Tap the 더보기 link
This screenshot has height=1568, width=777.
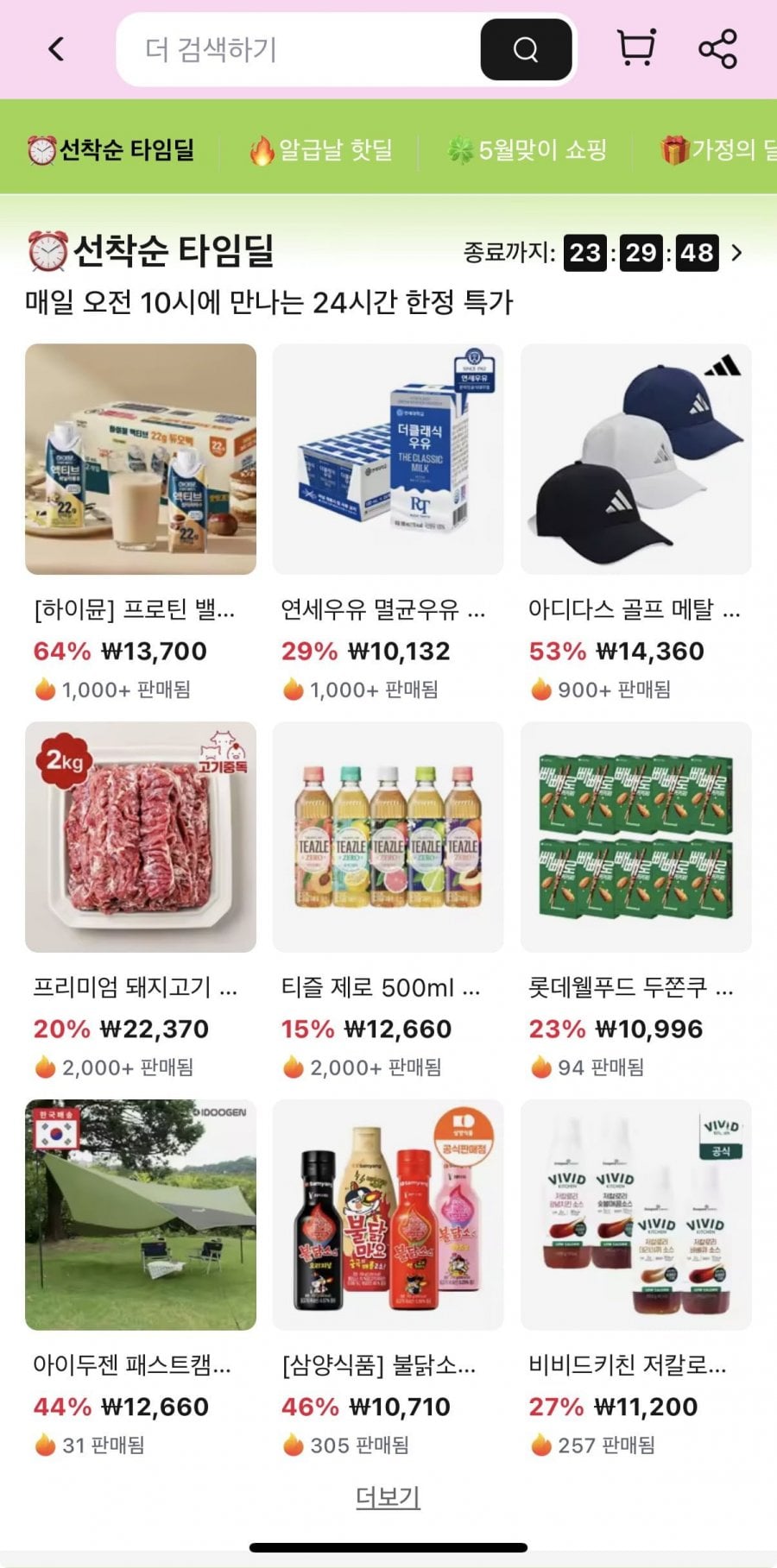[x=388, y=1496]
